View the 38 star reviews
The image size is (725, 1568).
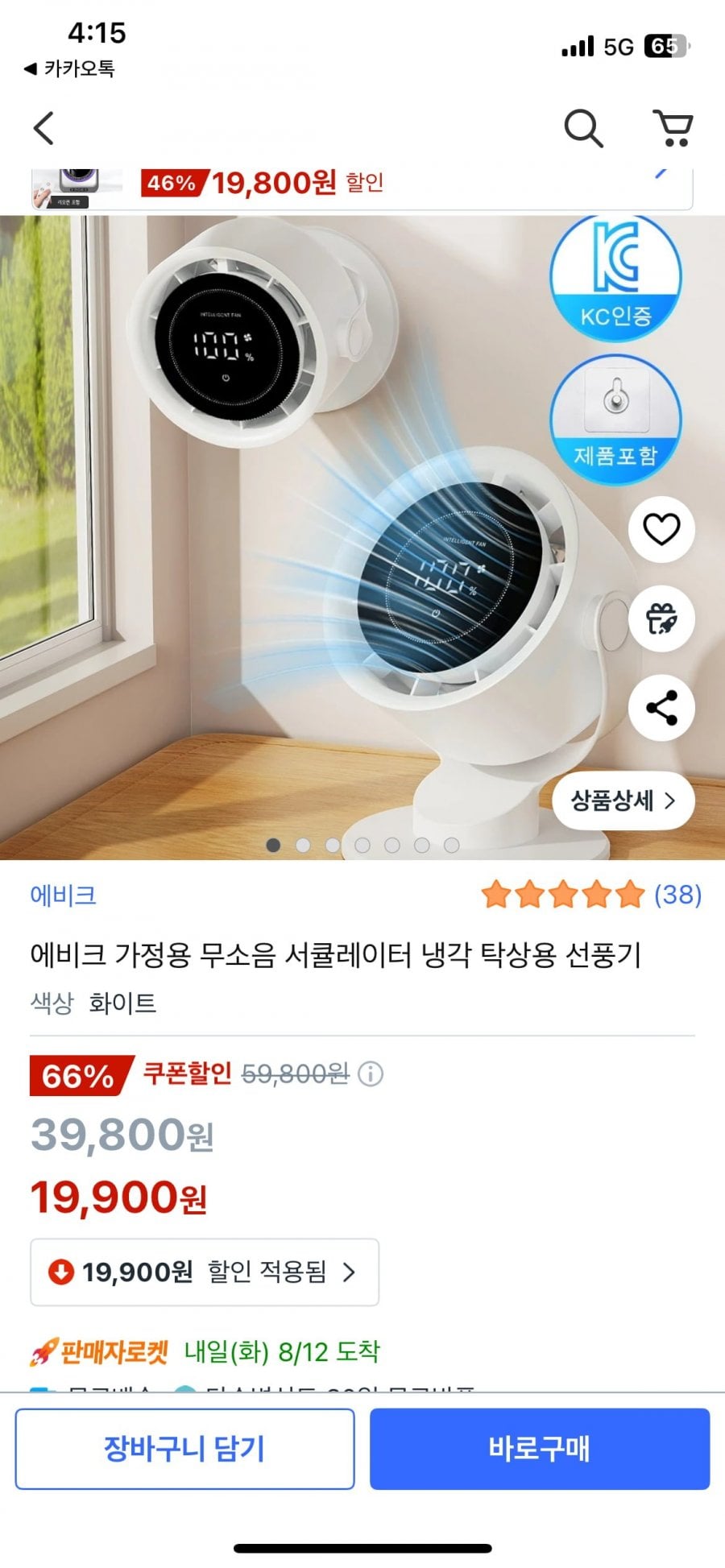click(591, 895)
